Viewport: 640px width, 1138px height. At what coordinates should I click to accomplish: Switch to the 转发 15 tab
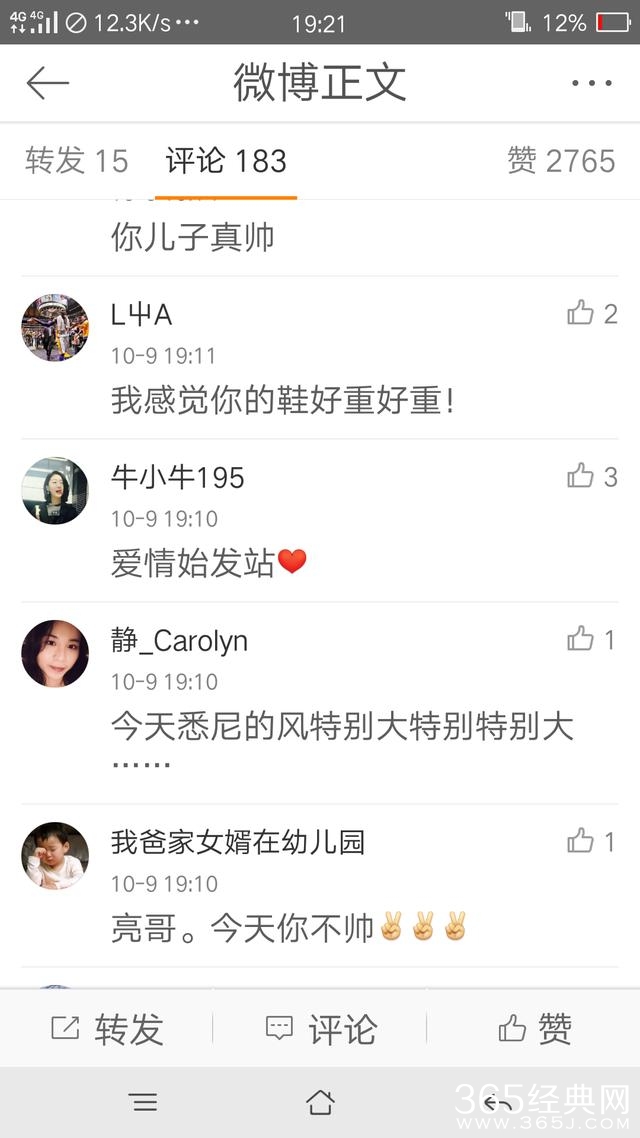coord(77,161)
